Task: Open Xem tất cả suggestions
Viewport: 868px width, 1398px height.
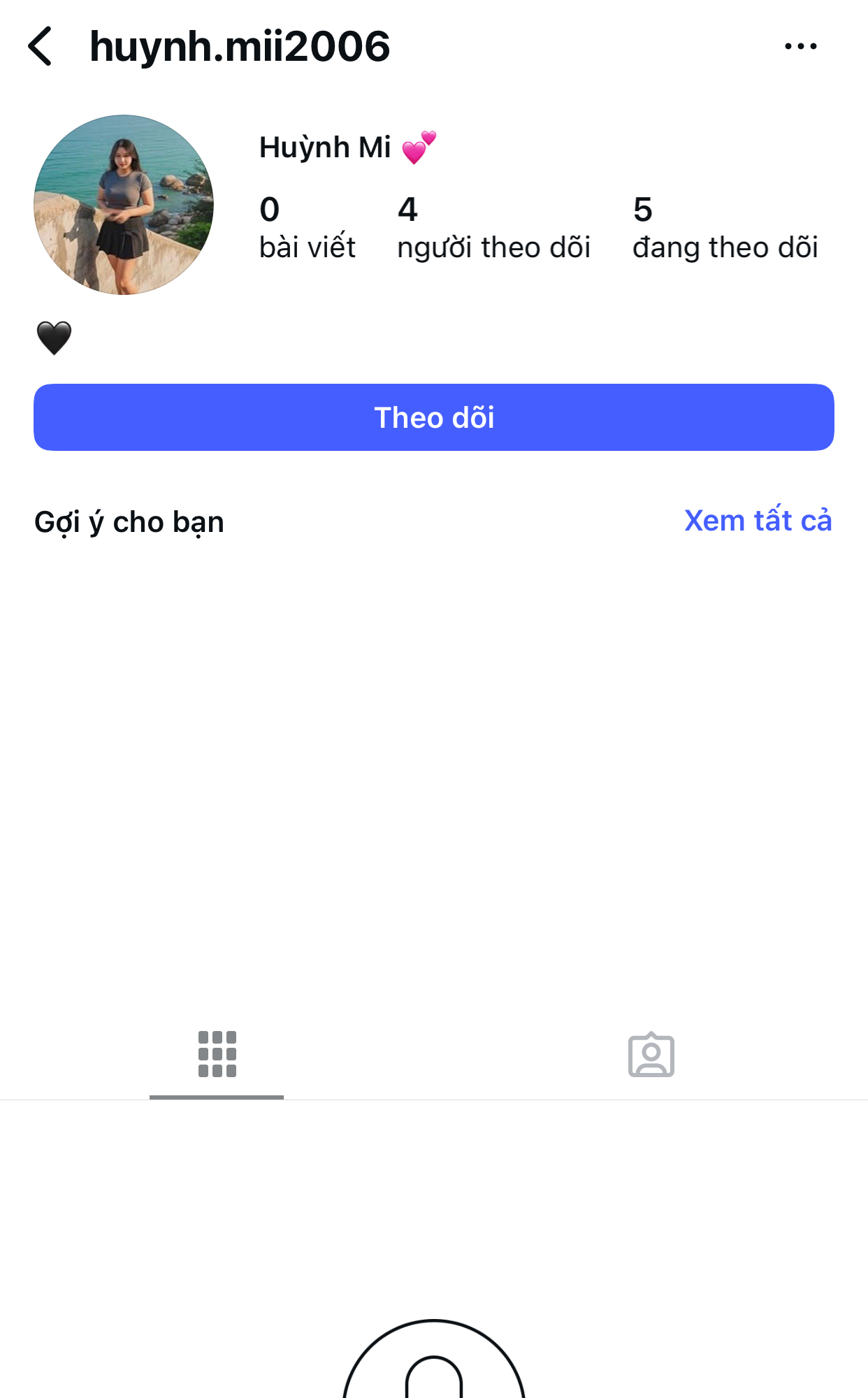Action: (x=758, y=521)
